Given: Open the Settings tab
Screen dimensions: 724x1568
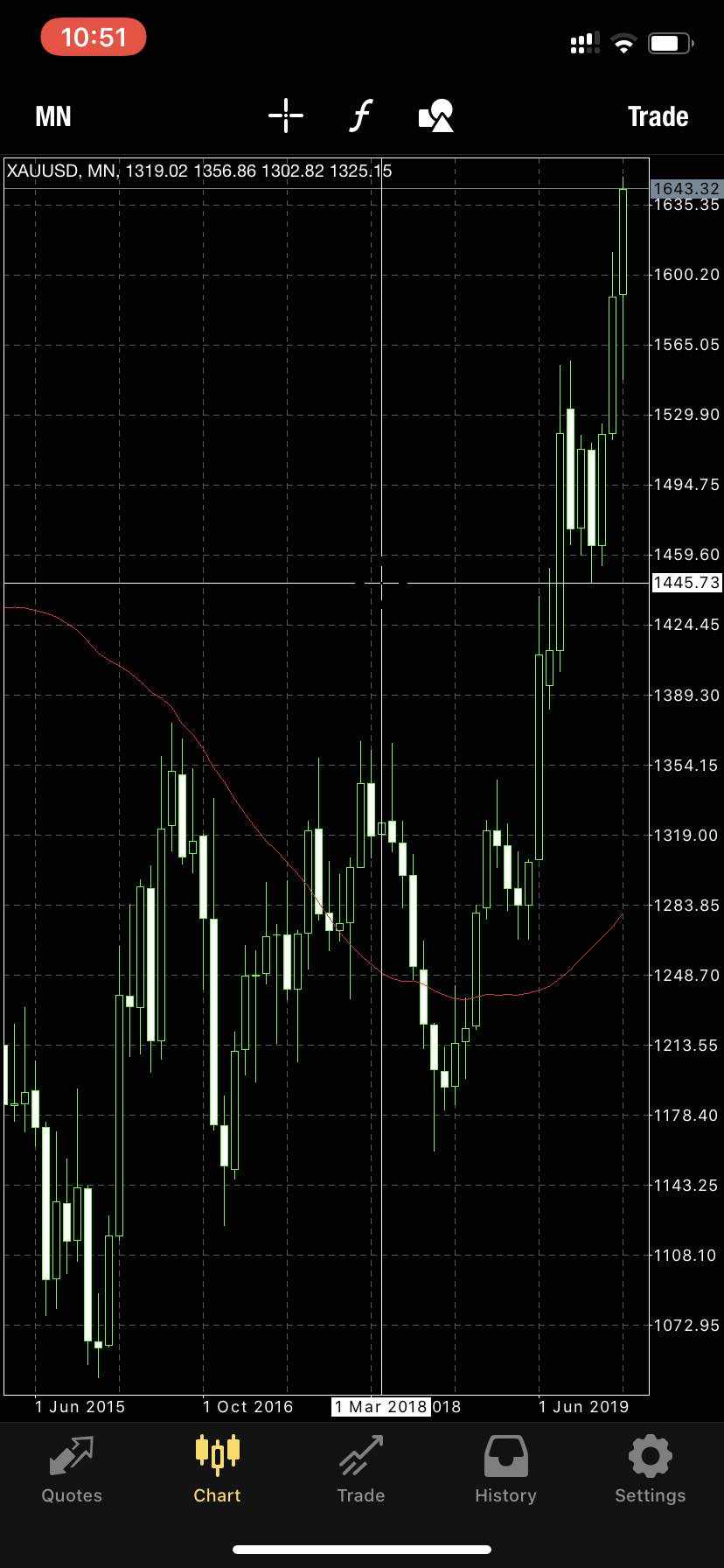Looking at the screenshot, I should (650, 1470).
